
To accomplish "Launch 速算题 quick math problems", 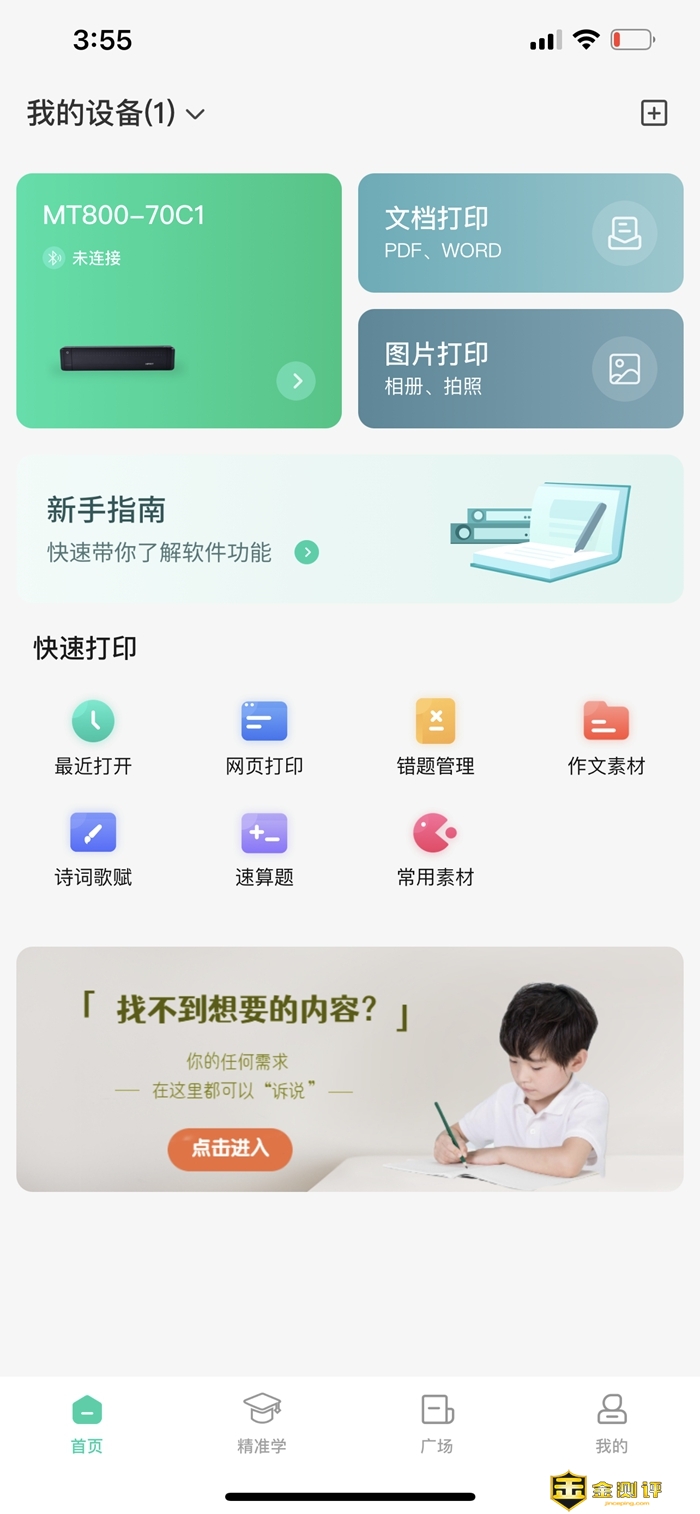I will pyautogui.click(x=264, y=849).
